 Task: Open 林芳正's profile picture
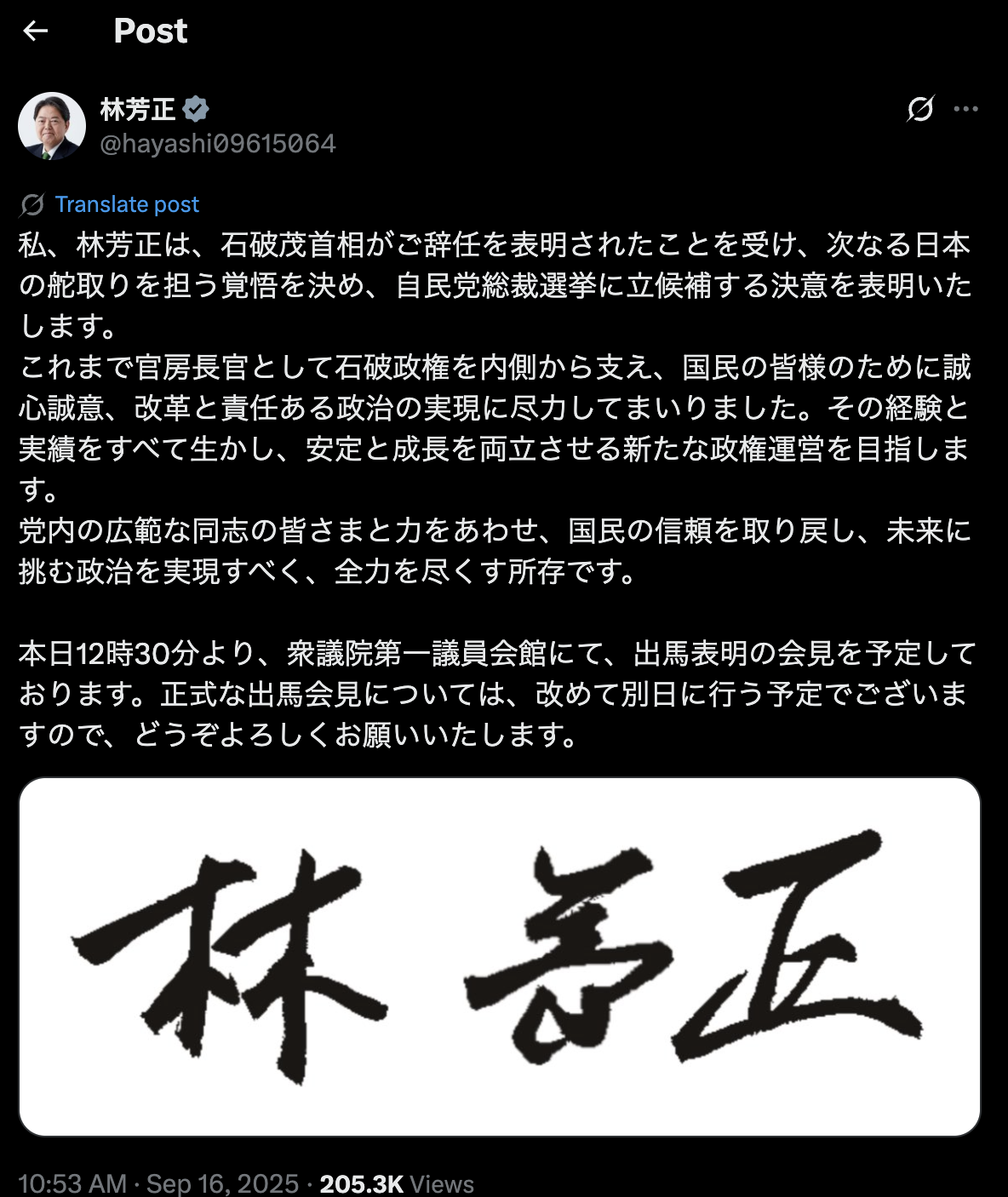click(52, 126)
